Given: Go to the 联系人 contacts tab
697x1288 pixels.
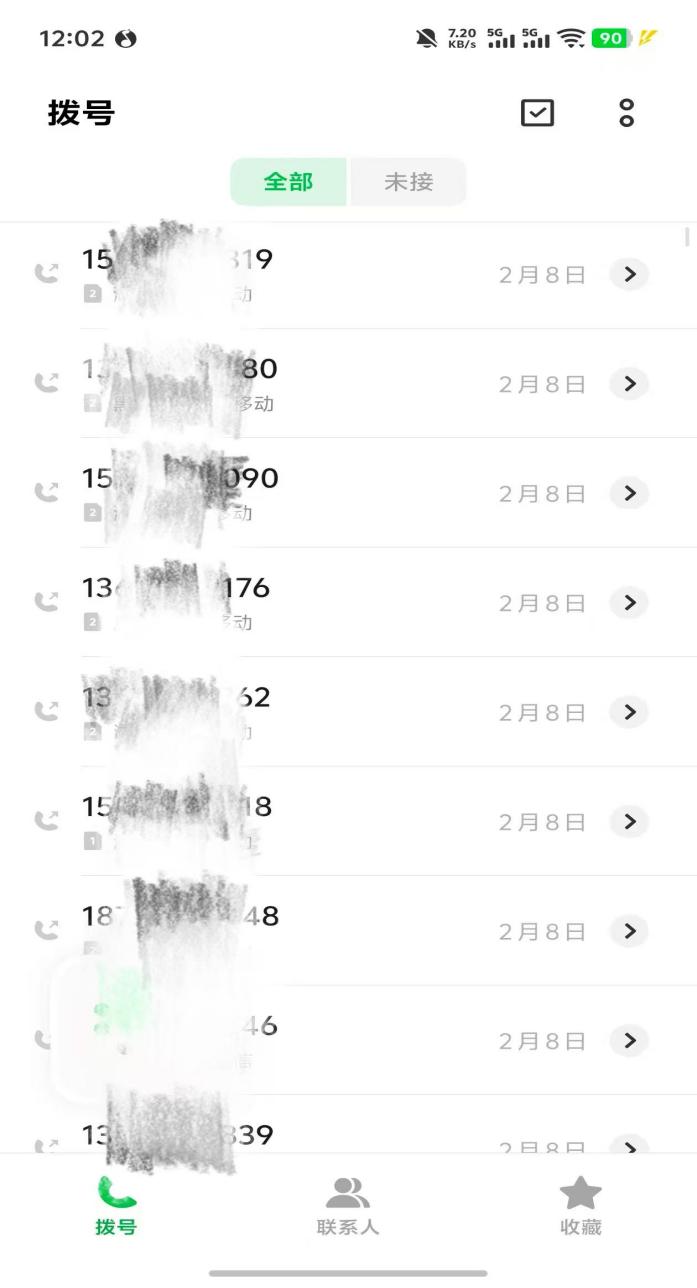Looking at the screenshot, I should coord(348,1205).
